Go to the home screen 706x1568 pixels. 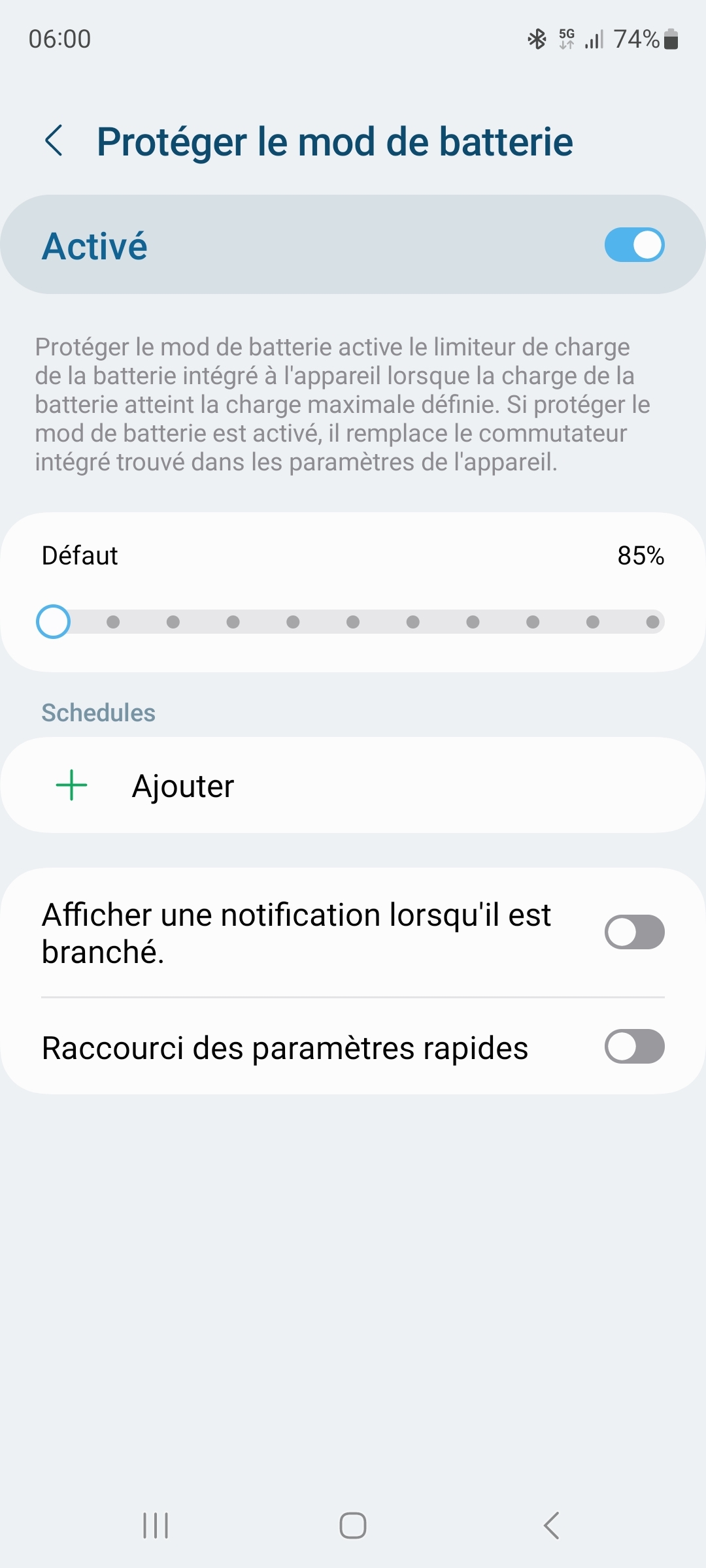point(353,1526)
